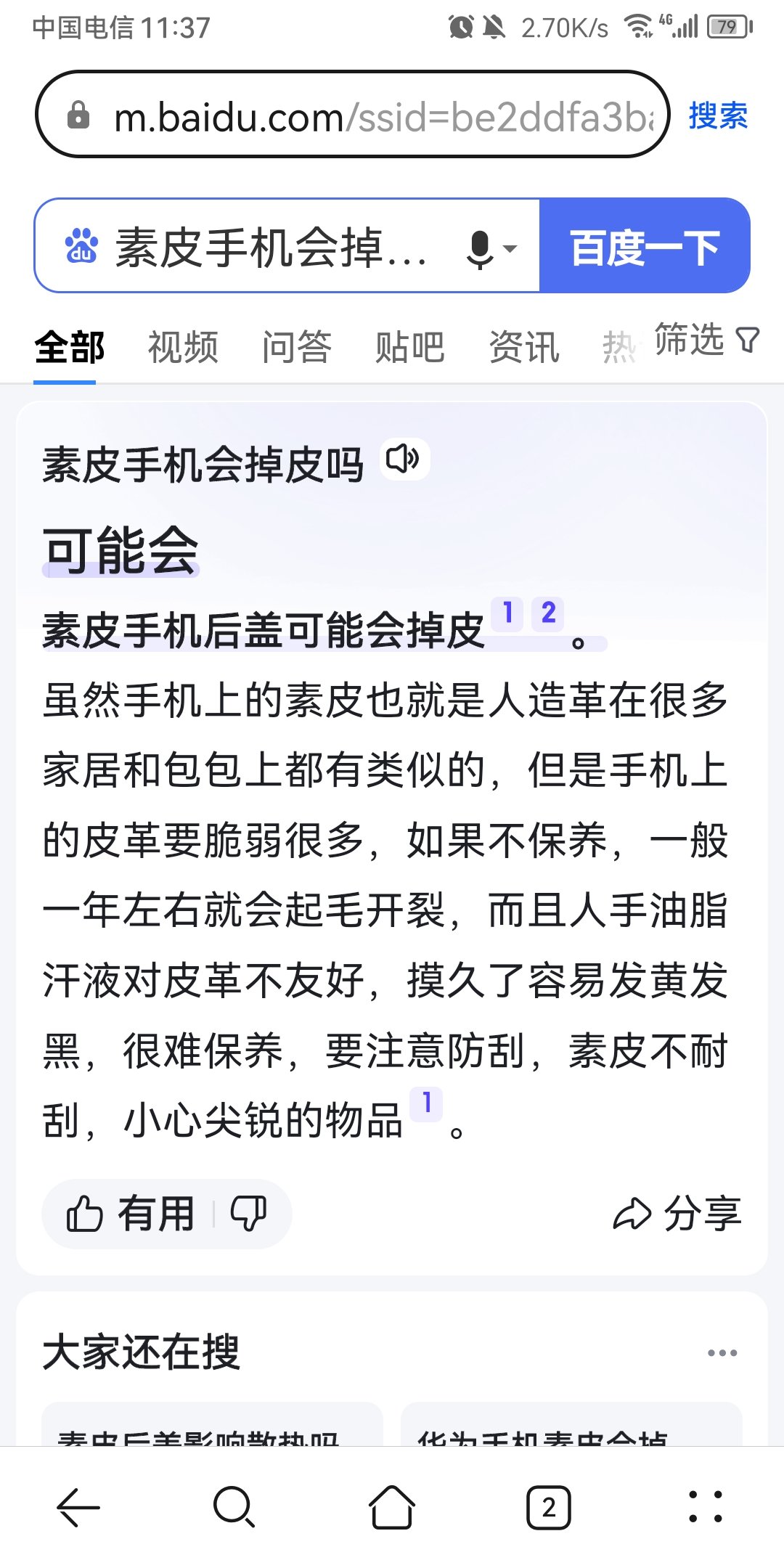The height and width of the screenshot is (1568, 784).
Task: Open citation 2 after 素皮手机后盖可能会掉皮
Action: pos(548,613)
